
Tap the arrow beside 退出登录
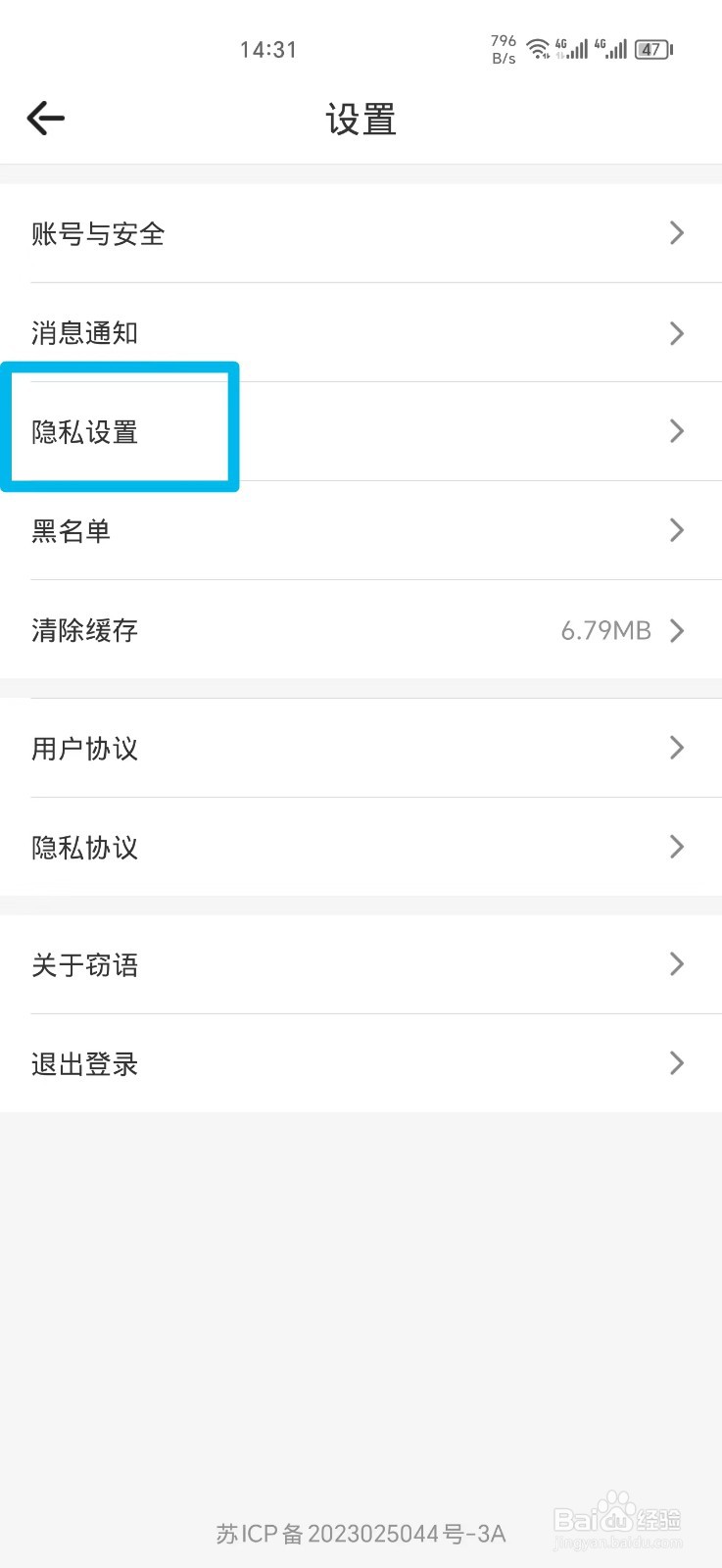(676, 1063)
